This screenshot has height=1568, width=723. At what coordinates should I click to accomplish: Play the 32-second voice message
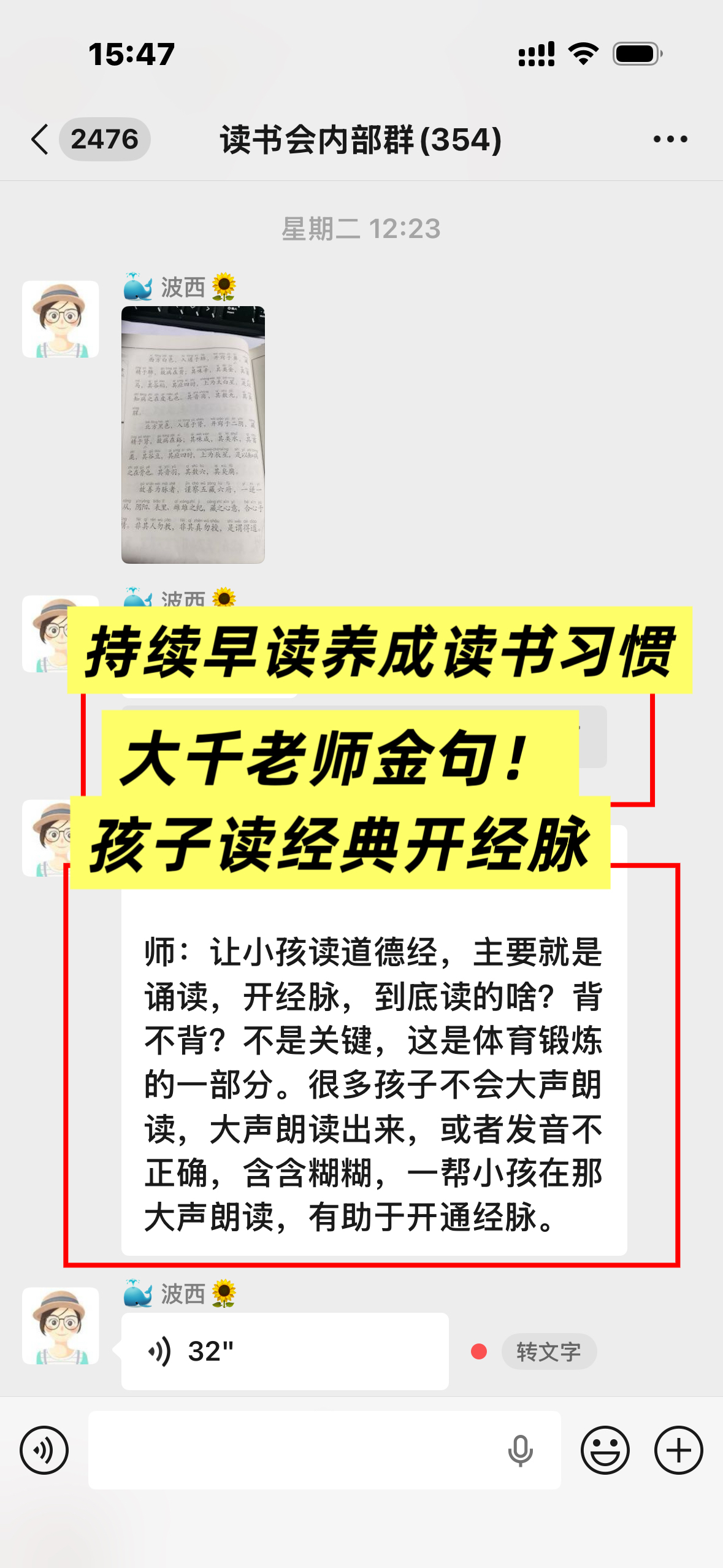(285, 1351)
